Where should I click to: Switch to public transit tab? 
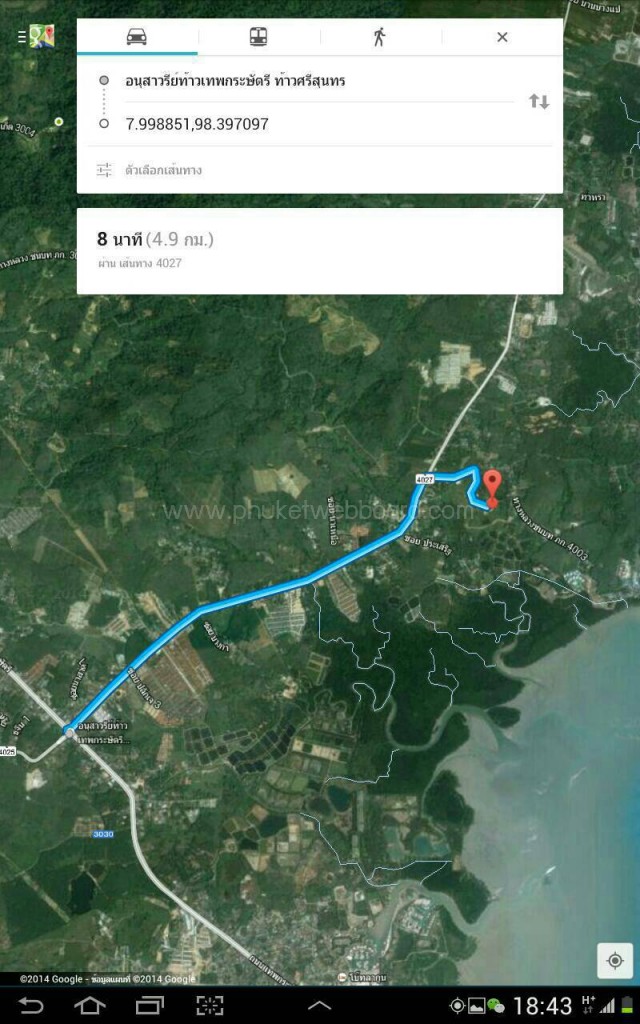(x=259, y=37)
